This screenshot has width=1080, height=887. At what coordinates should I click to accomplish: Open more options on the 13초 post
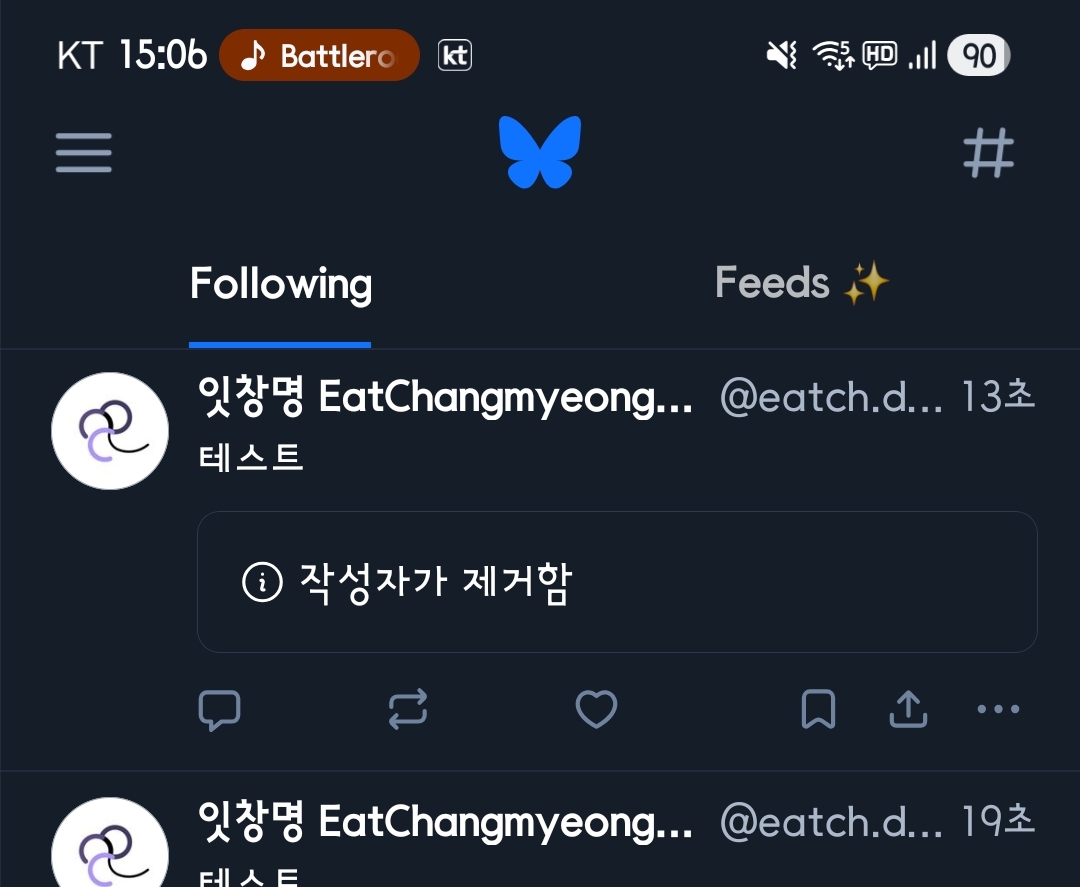997,710
